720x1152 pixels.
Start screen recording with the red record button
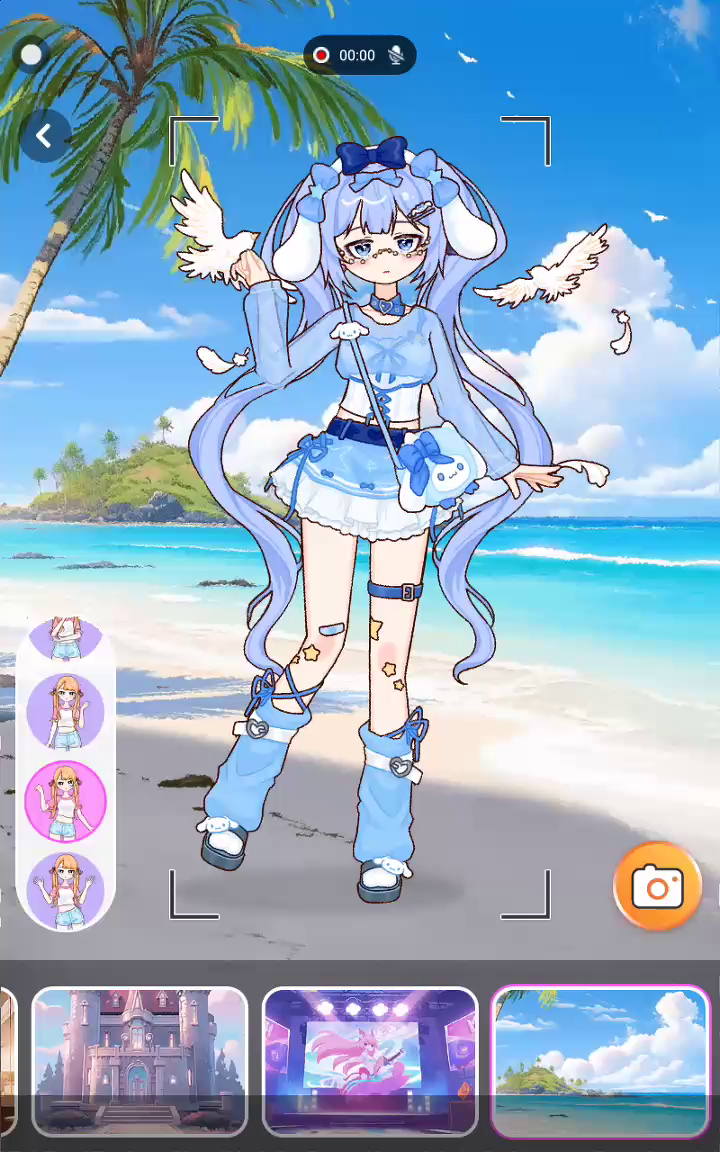[x=321, y=55]
